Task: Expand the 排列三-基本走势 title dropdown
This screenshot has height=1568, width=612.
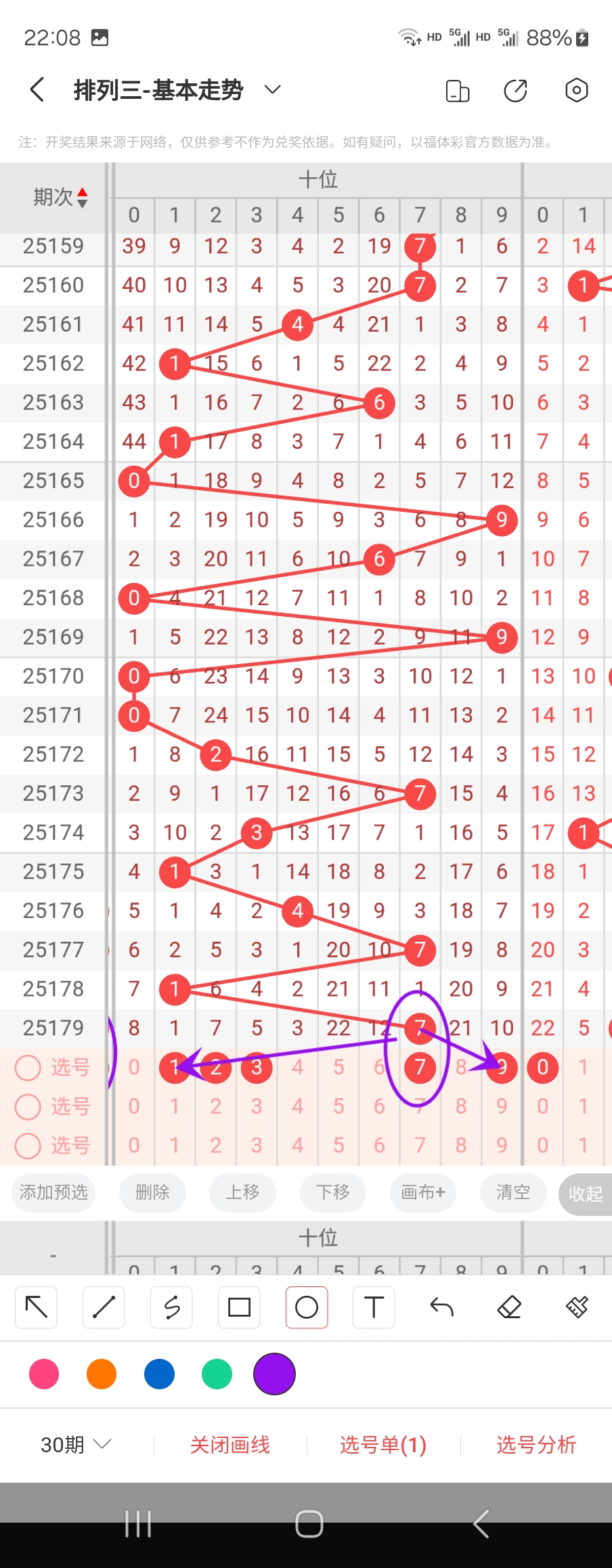Action: click(x=272, y=90)
